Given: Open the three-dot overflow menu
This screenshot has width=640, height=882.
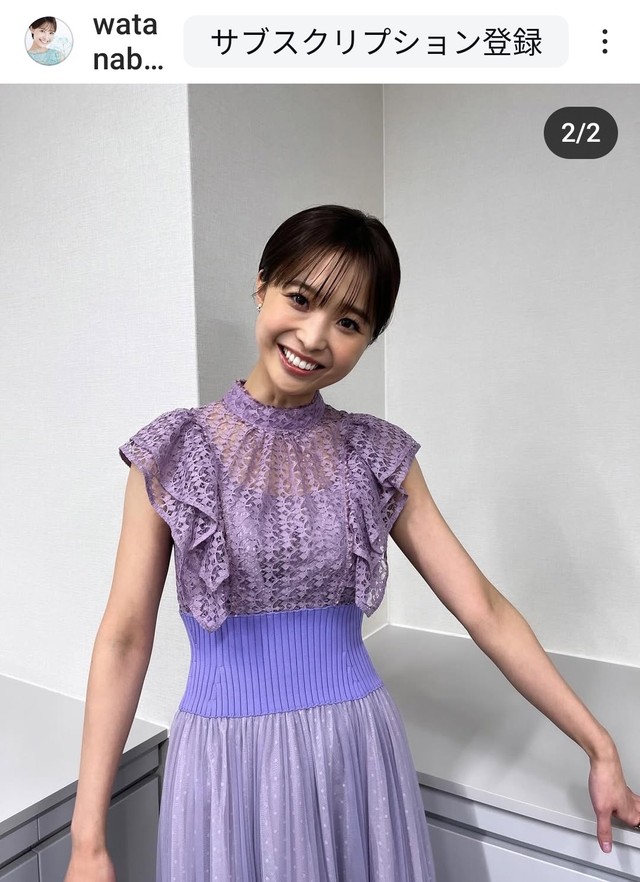Looking at the screenshot, I should (x=604, y=41).
